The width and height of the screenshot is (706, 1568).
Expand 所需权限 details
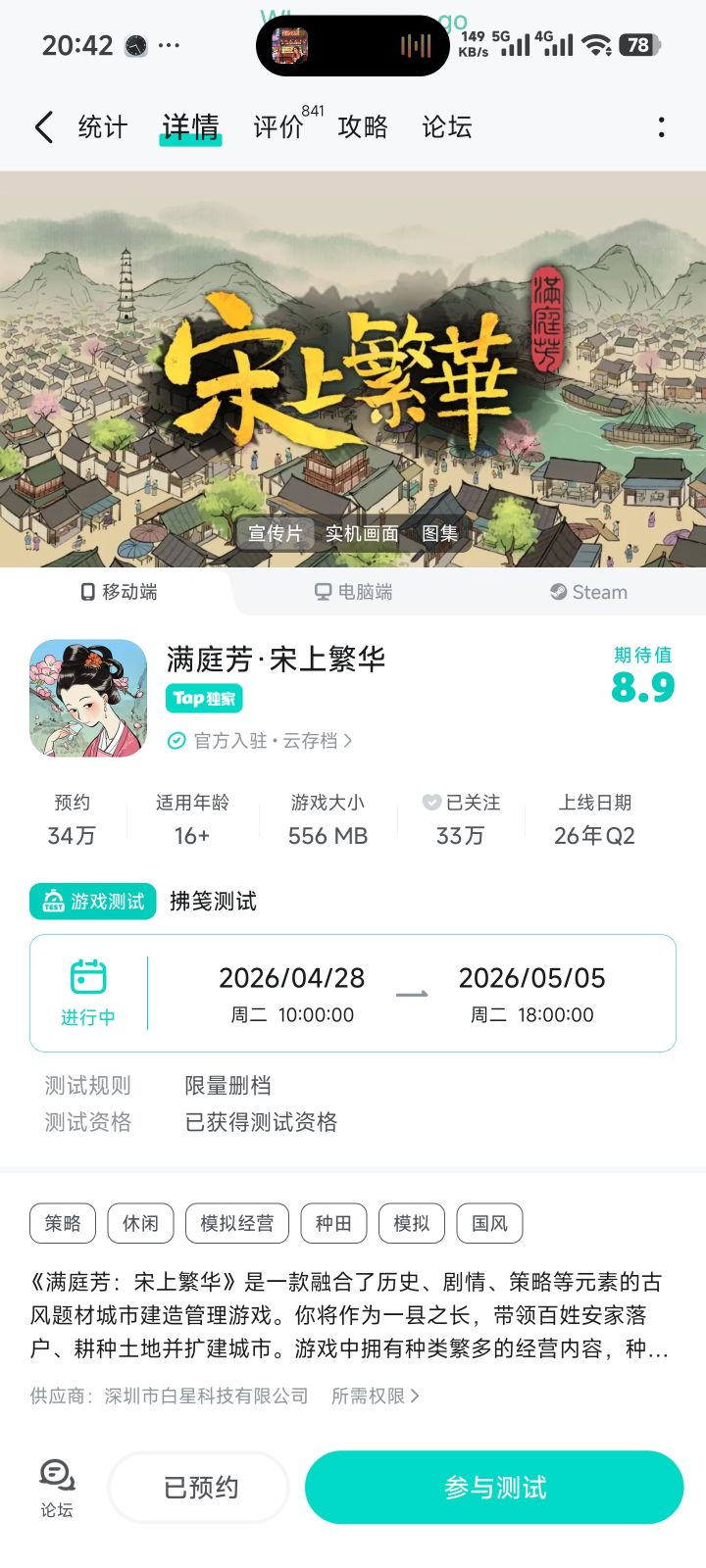click(x=374, y=1396)
